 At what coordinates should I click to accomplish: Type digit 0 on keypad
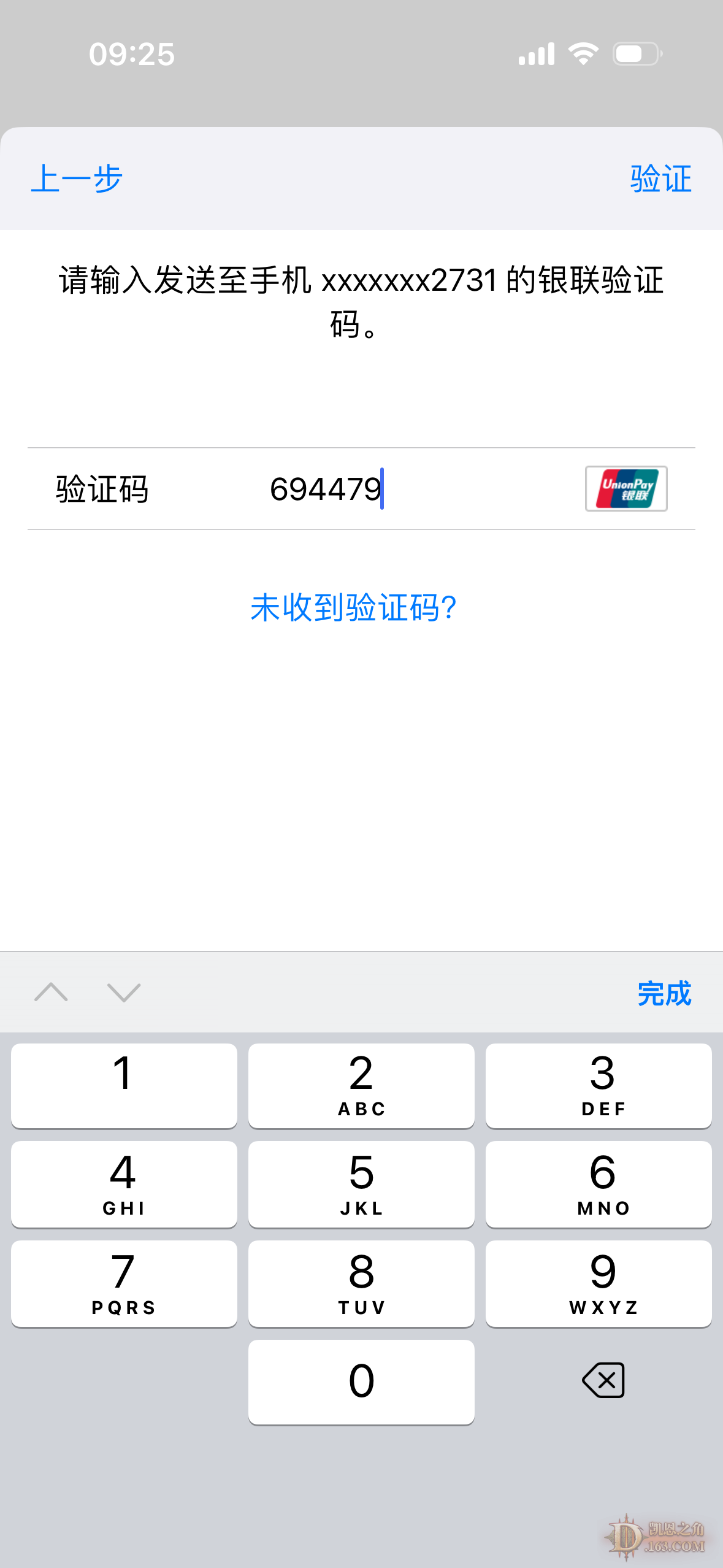(361, 1381)
